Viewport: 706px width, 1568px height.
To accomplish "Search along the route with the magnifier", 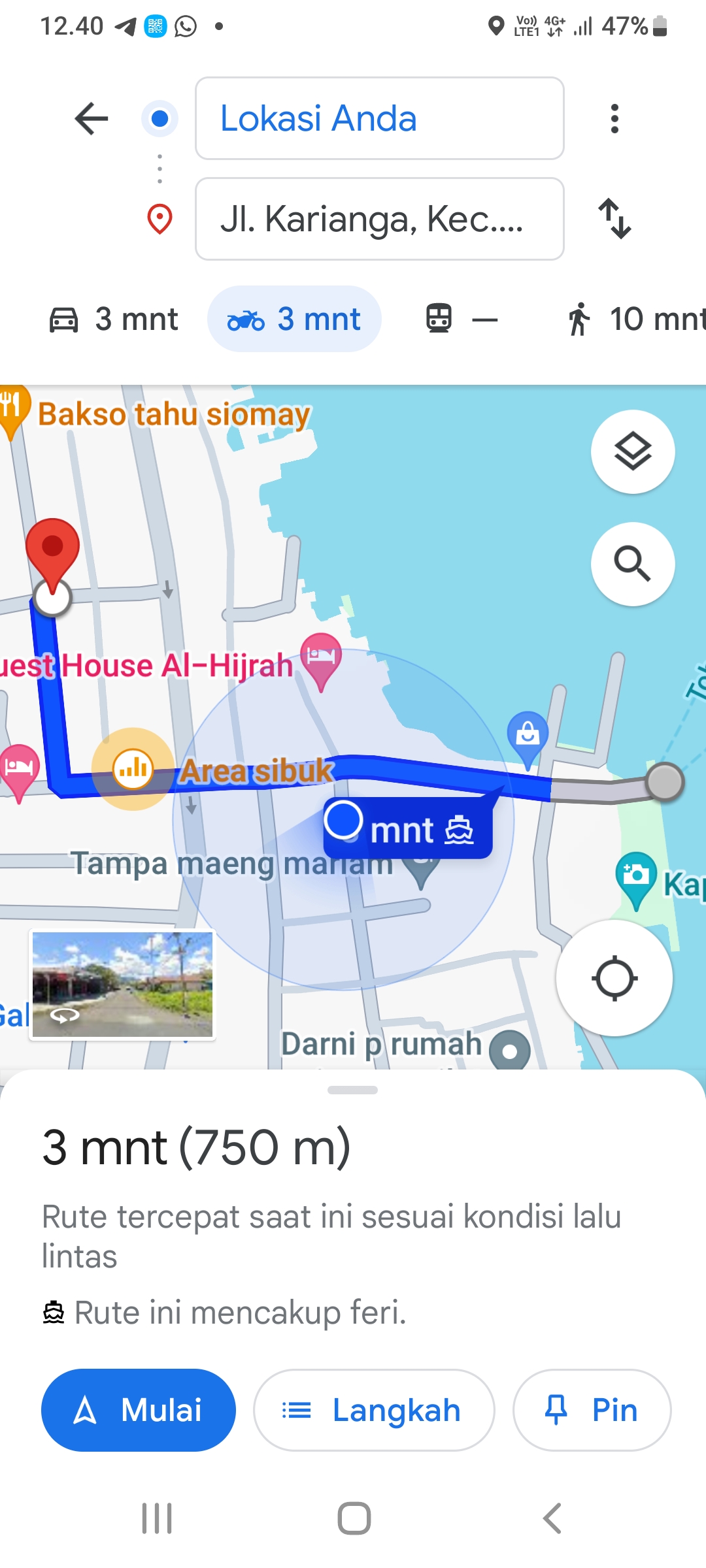I will pyautogui.click(x=633, y=564).
